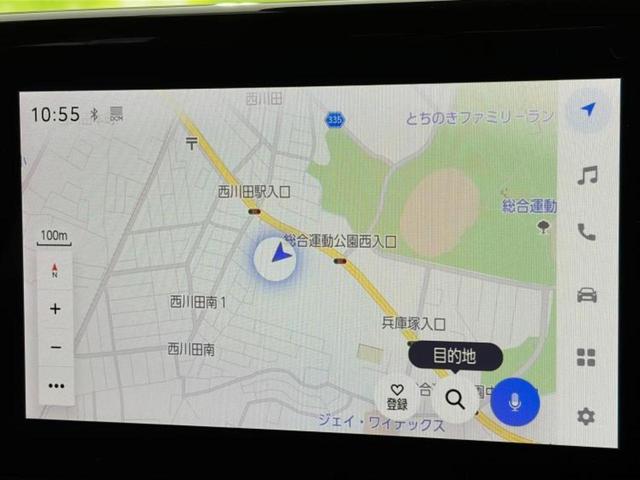The height and width of the screenshot is (480, 640).
Task: Tap the 登録 heart button
Action: point(397,398)
